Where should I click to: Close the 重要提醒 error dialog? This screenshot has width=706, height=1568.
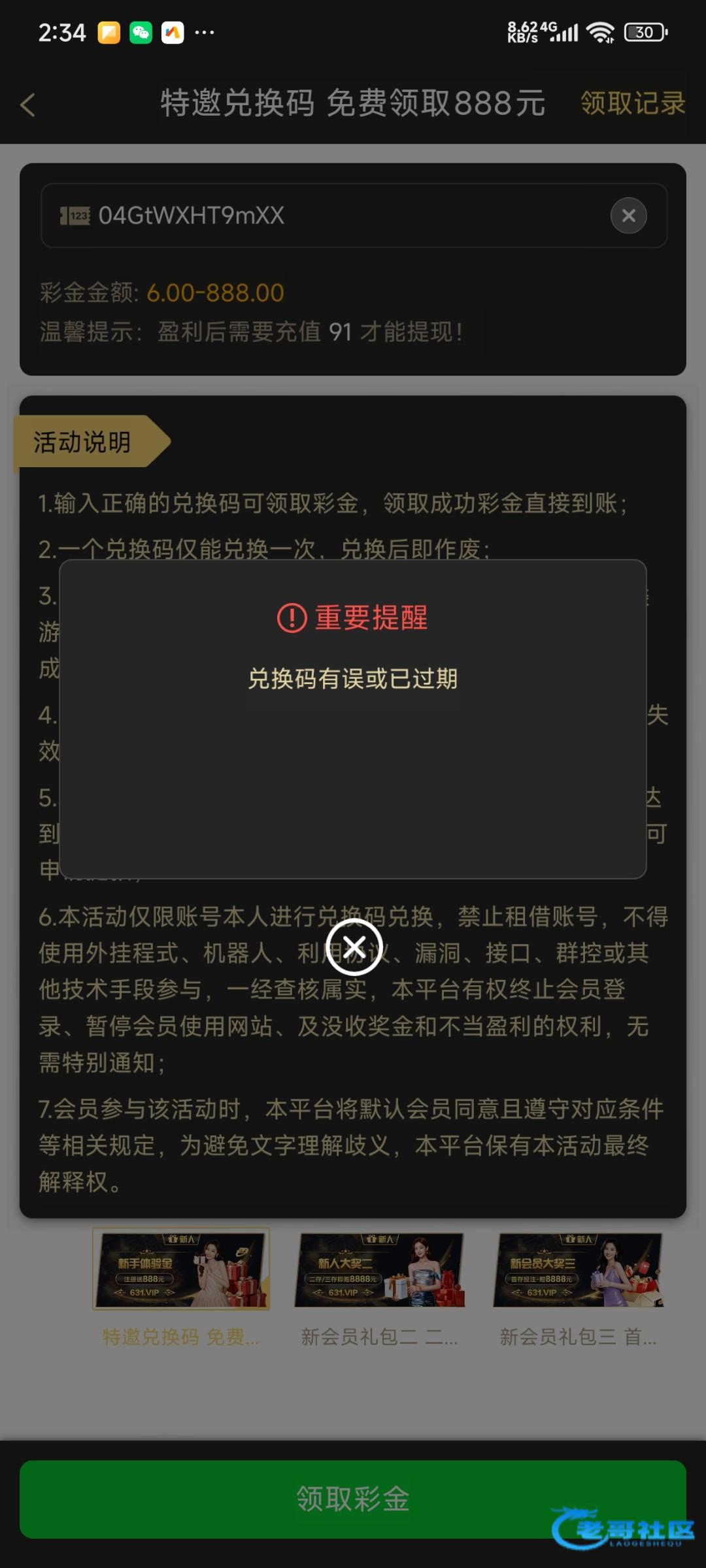(x=354, y=947)
